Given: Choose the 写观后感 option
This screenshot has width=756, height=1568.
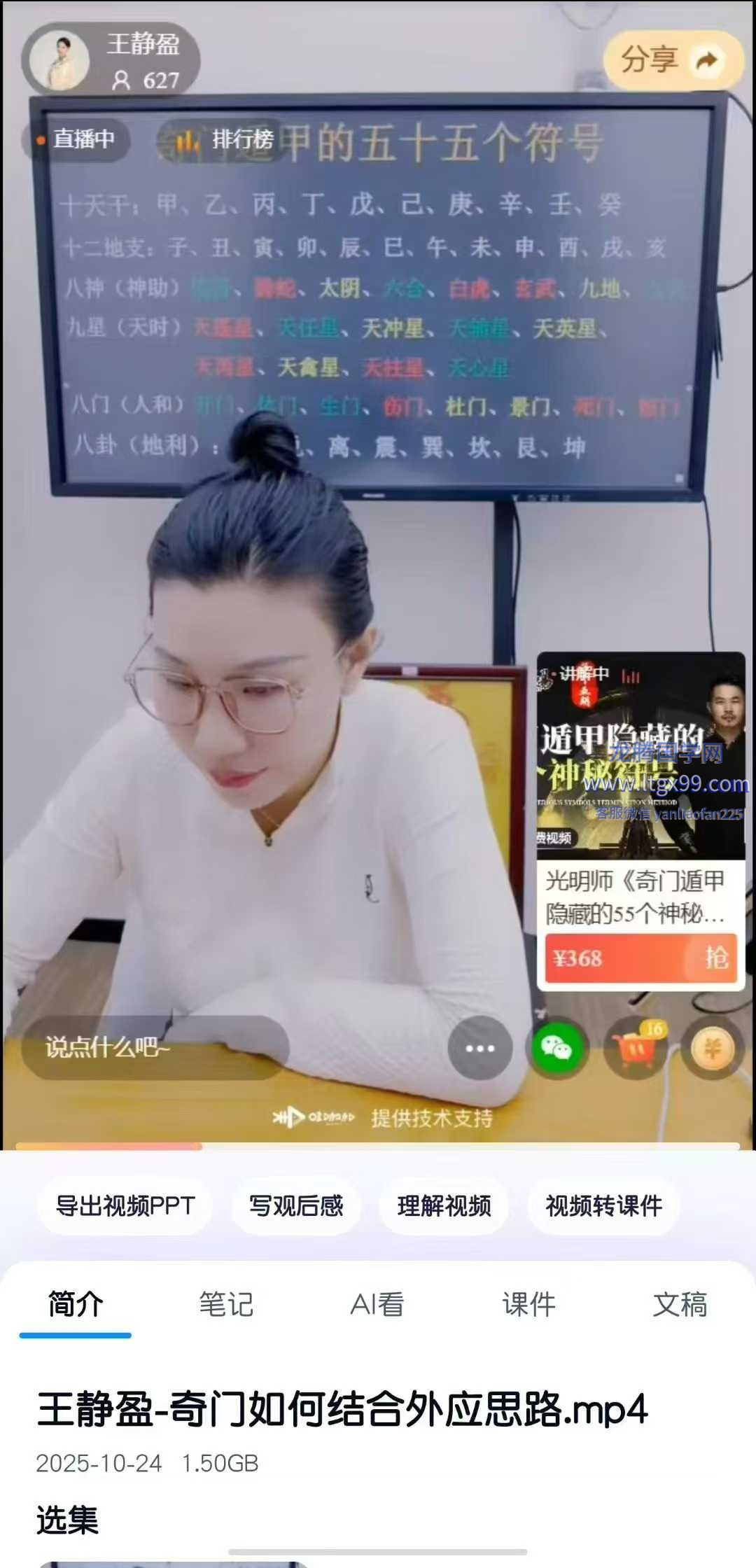Looking at the screenshot, I should [296, 1205].
